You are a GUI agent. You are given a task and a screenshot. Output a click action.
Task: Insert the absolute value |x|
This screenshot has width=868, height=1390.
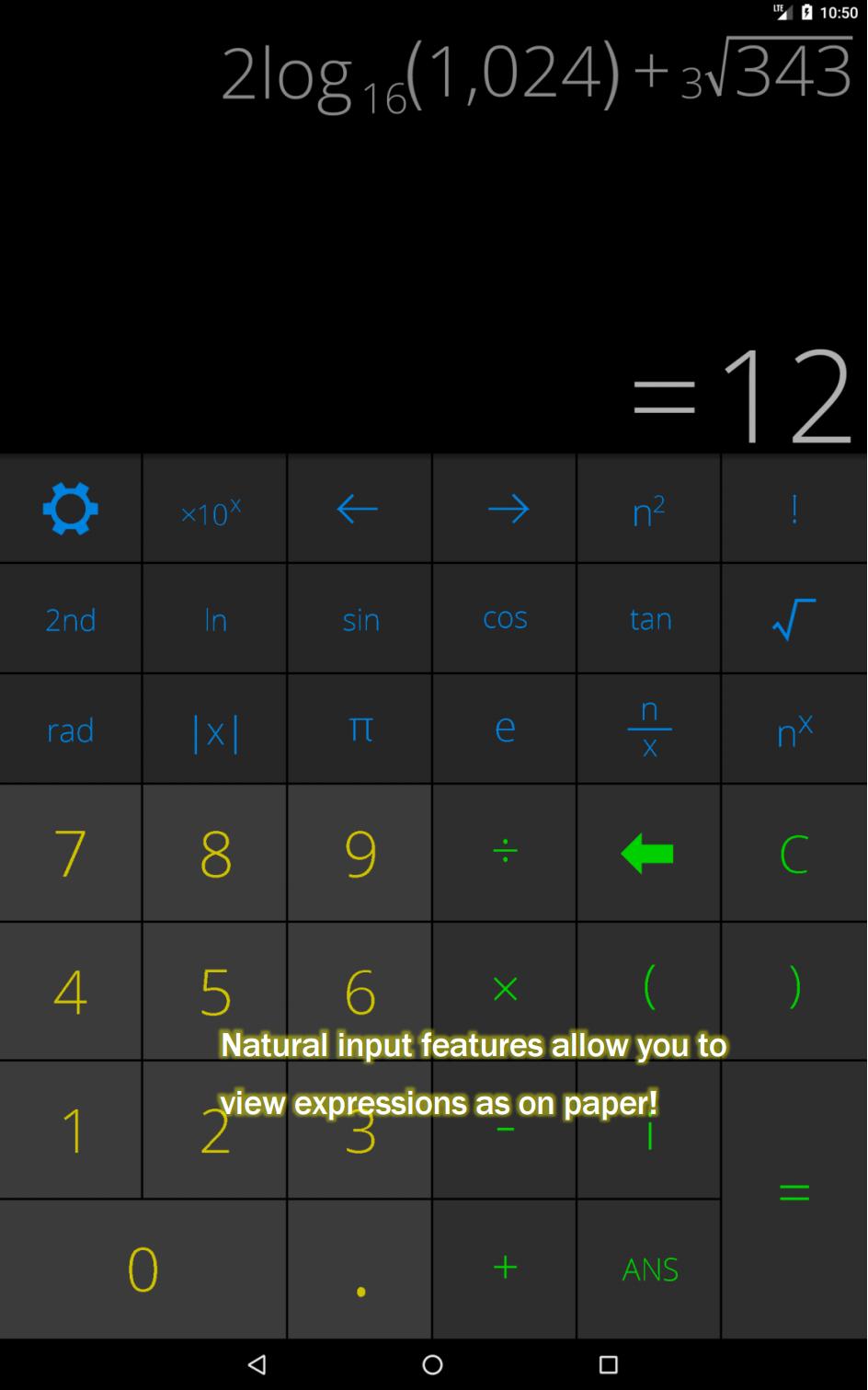(x=214, y=731)
